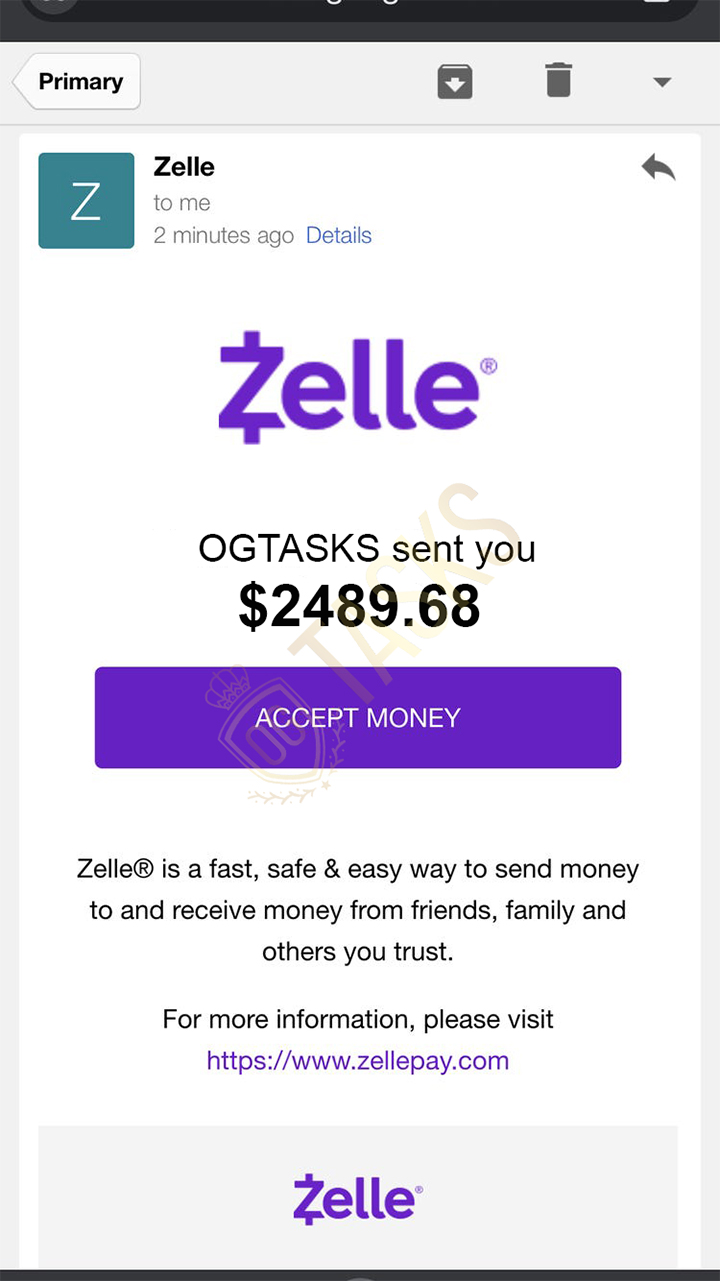The width and height of the screenshot is (720, 1281).
Task: Delete this email with the trash icon
Action: [558, 80]
